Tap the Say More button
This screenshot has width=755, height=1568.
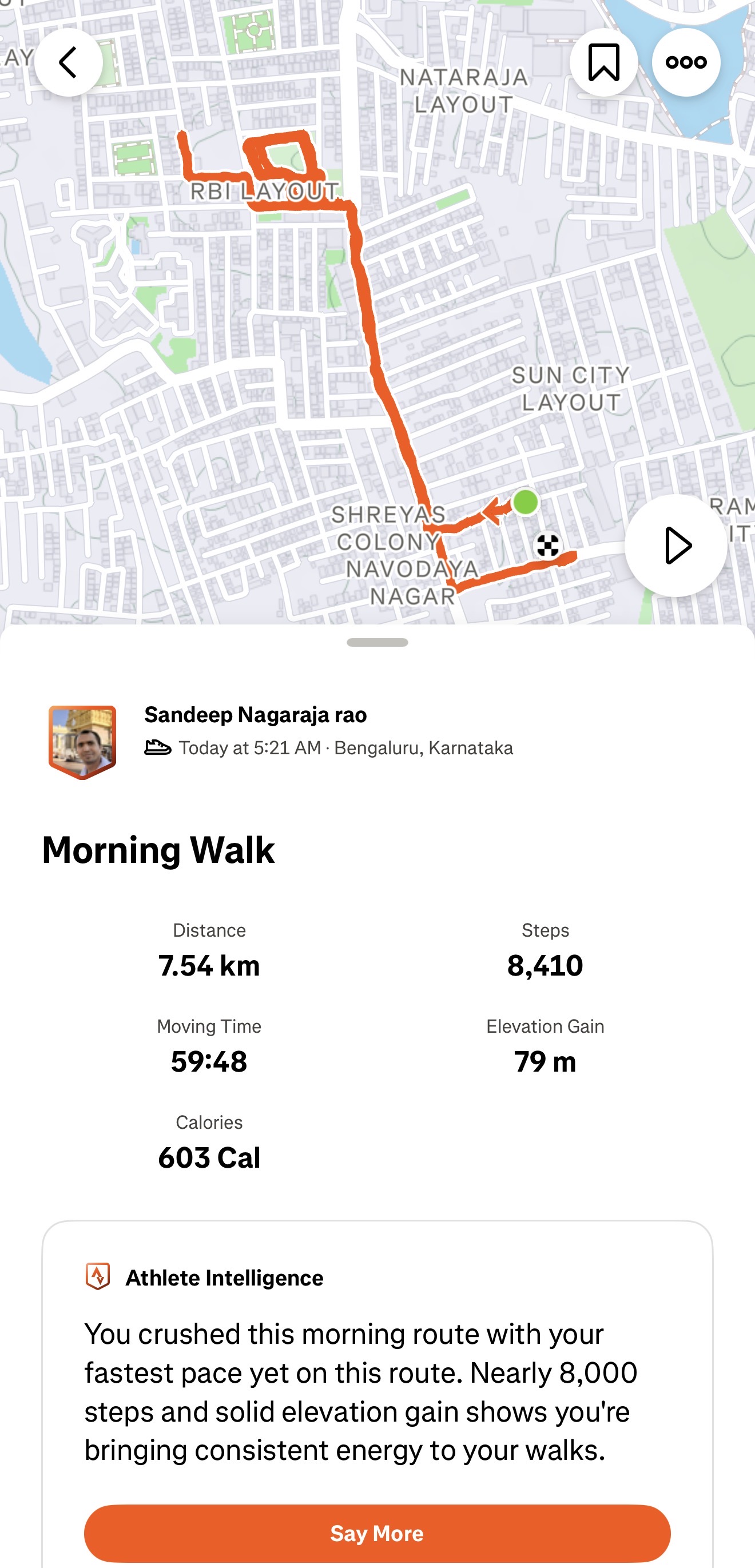coord(377,1533)
